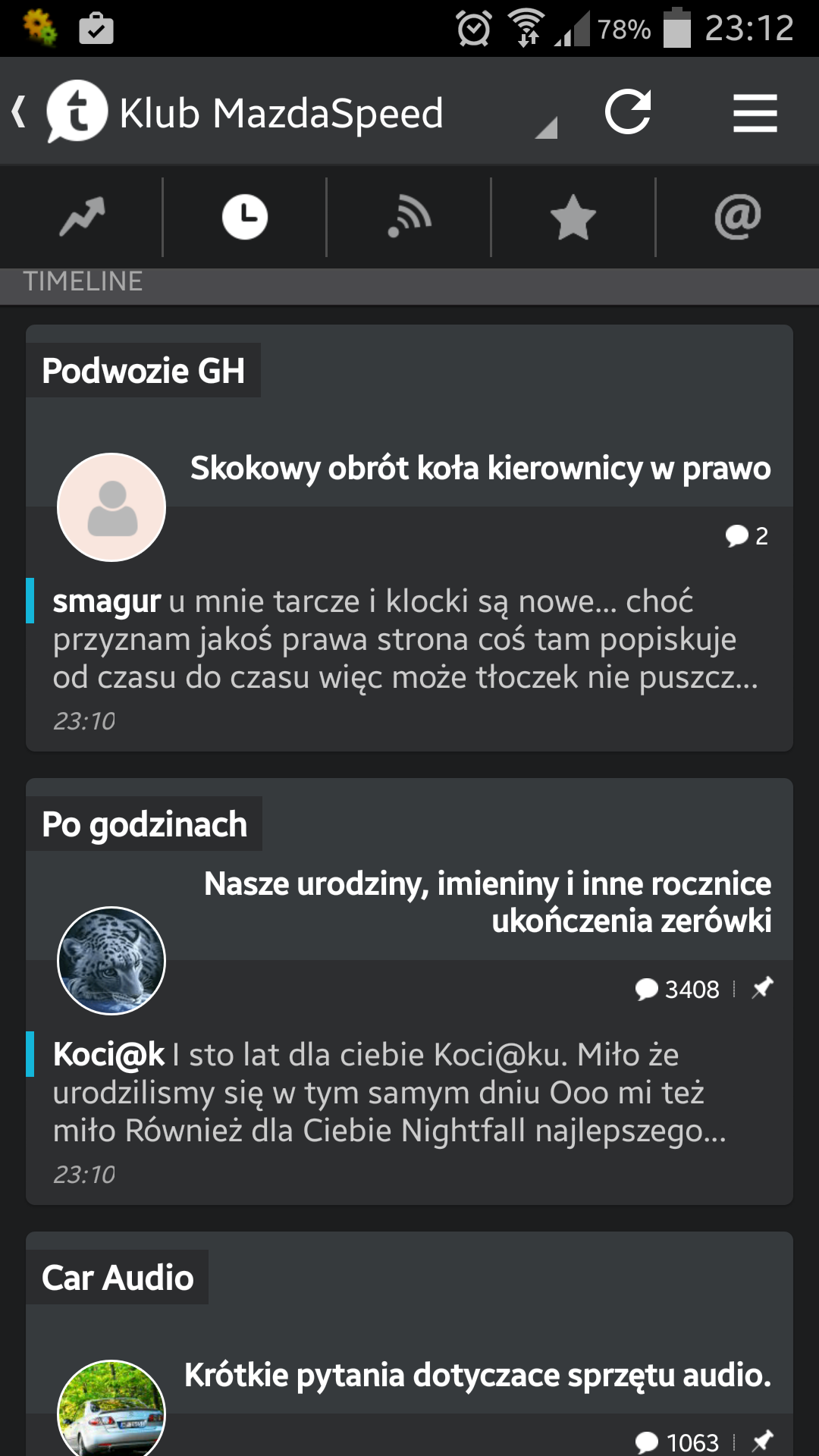Expand the Klub MazdaSpeed forum dropdown
819x1456 pixels.
pos(545,127)
